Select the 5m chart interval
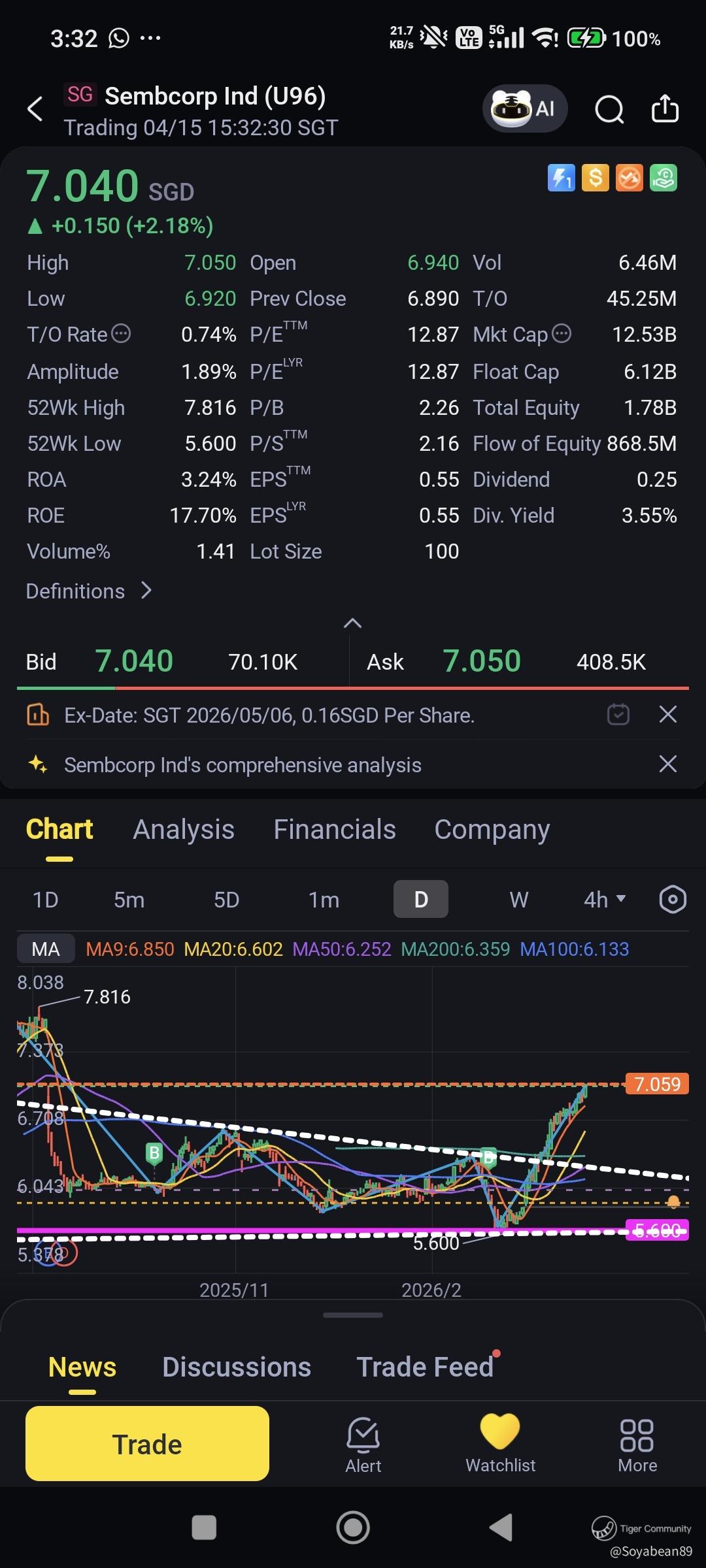Viewport: 706px width, 1568px height. tap(129, 900)
